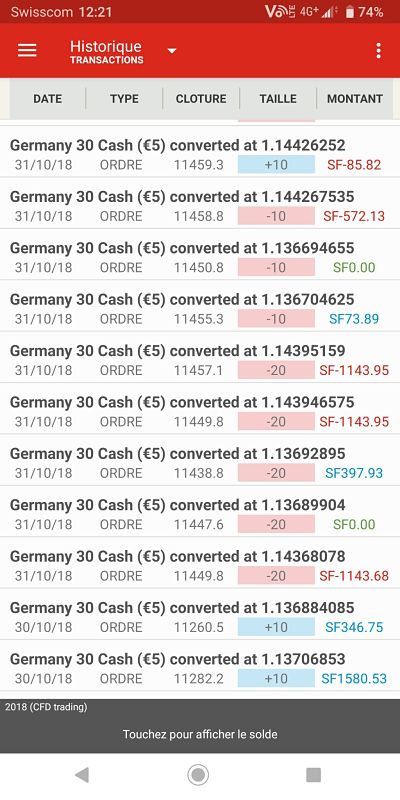Open the transaction with amount SF-1143.68

(200, 563)
